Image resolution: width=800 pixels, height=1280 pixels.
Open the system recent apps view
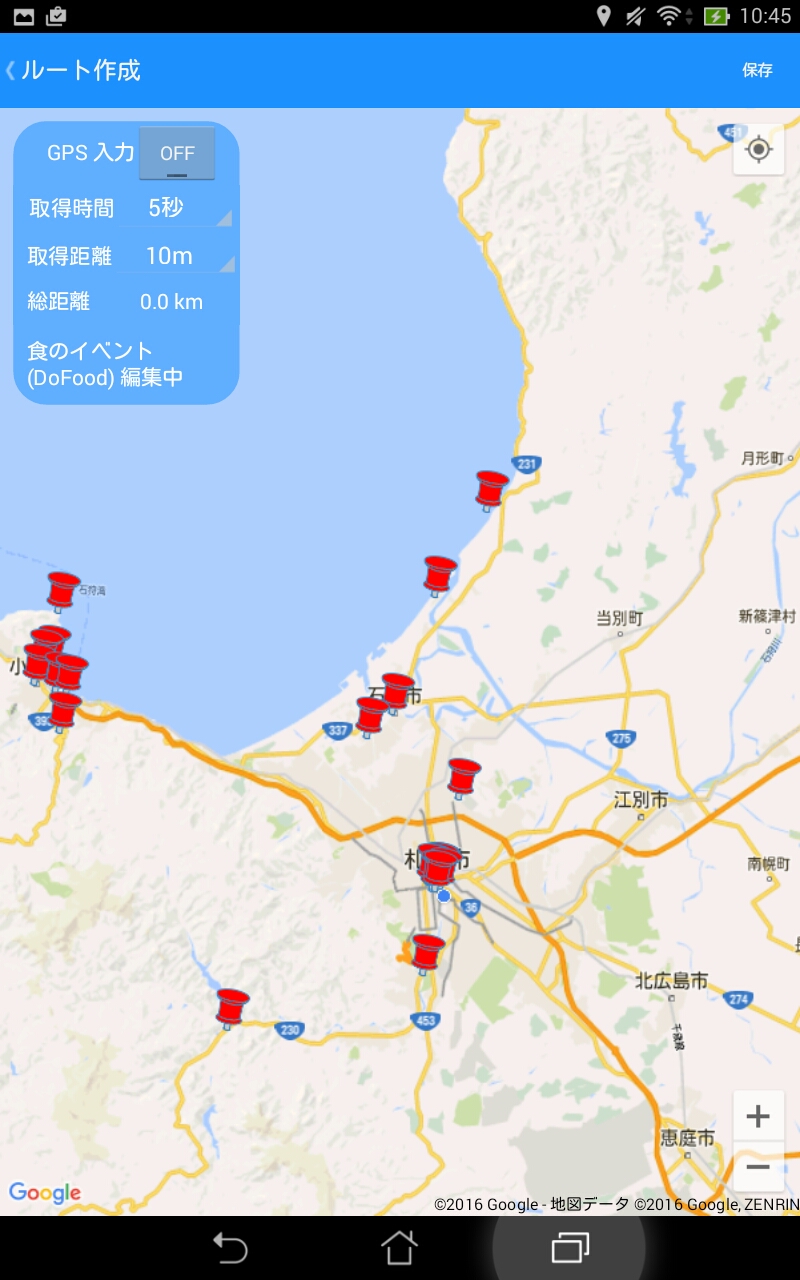pyautogui.click(x=570, y=1247)
